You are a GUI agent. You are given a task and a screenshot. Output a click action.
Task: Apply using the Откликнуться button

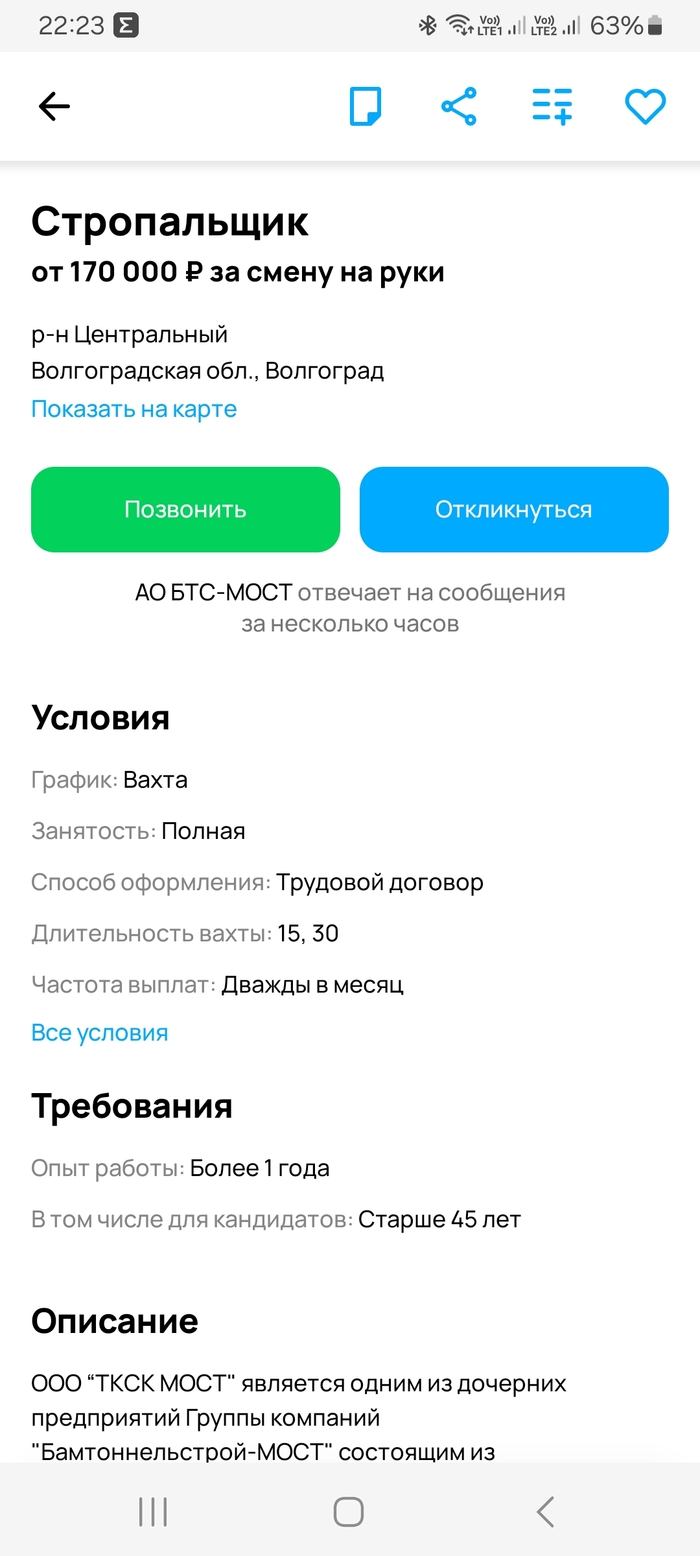tap(513, 509)
